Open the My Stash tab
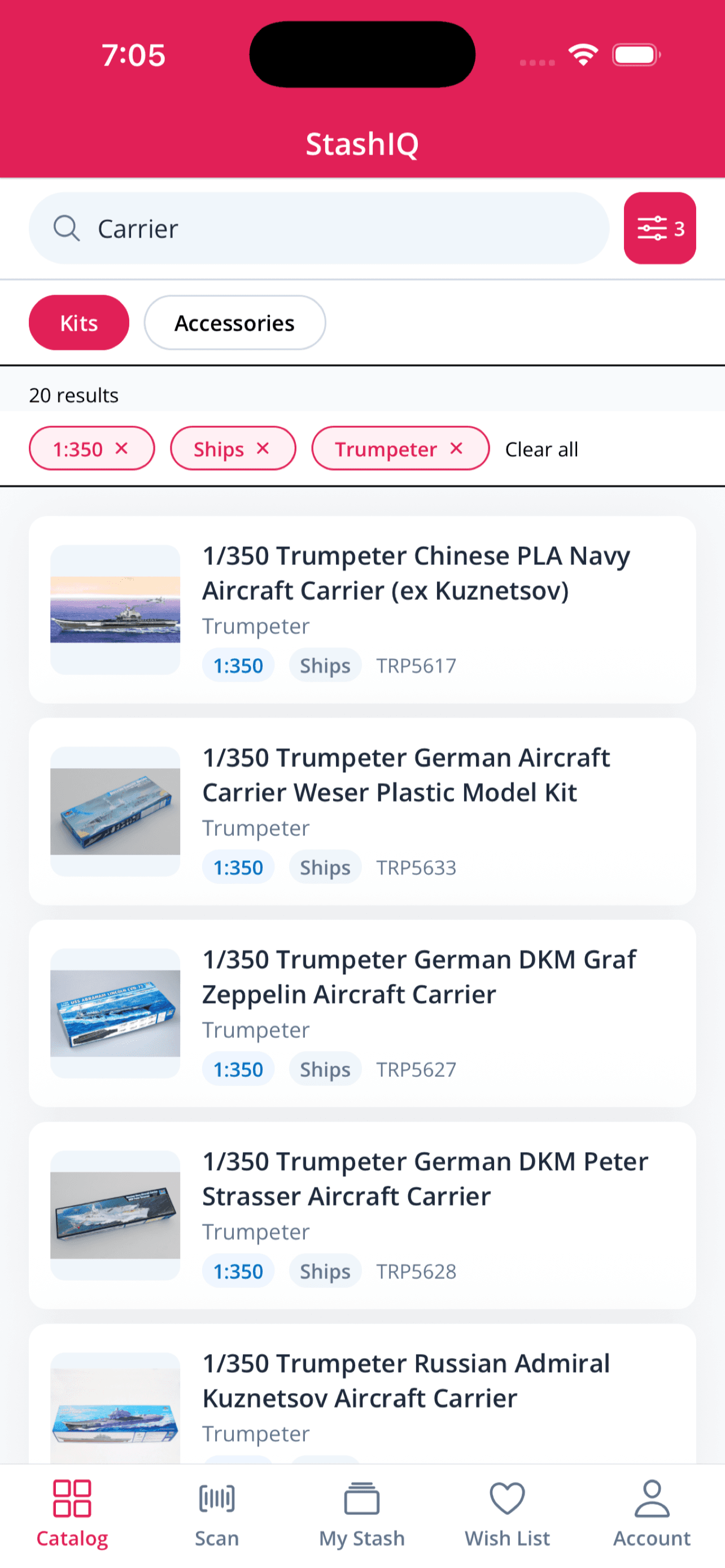 click(x=362, y=1513)
